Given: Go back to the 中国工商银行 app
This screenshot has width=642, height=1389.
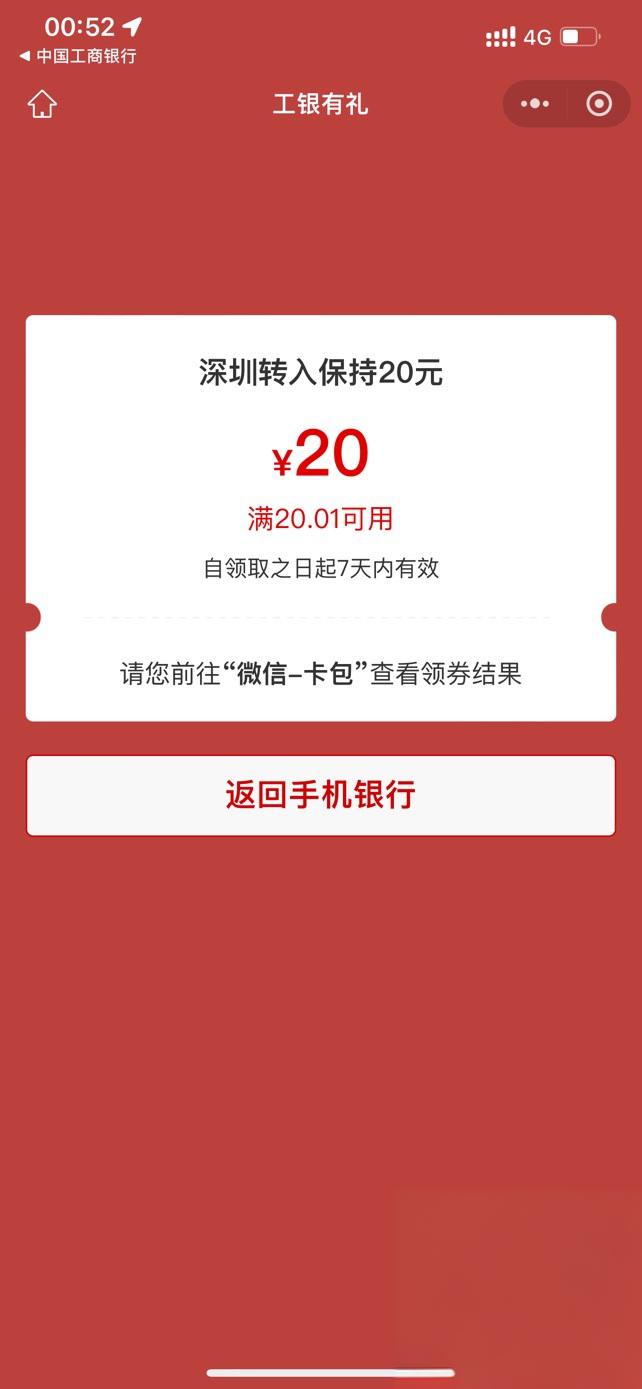Looking at the screenshot, I should (x=77, y=56).
